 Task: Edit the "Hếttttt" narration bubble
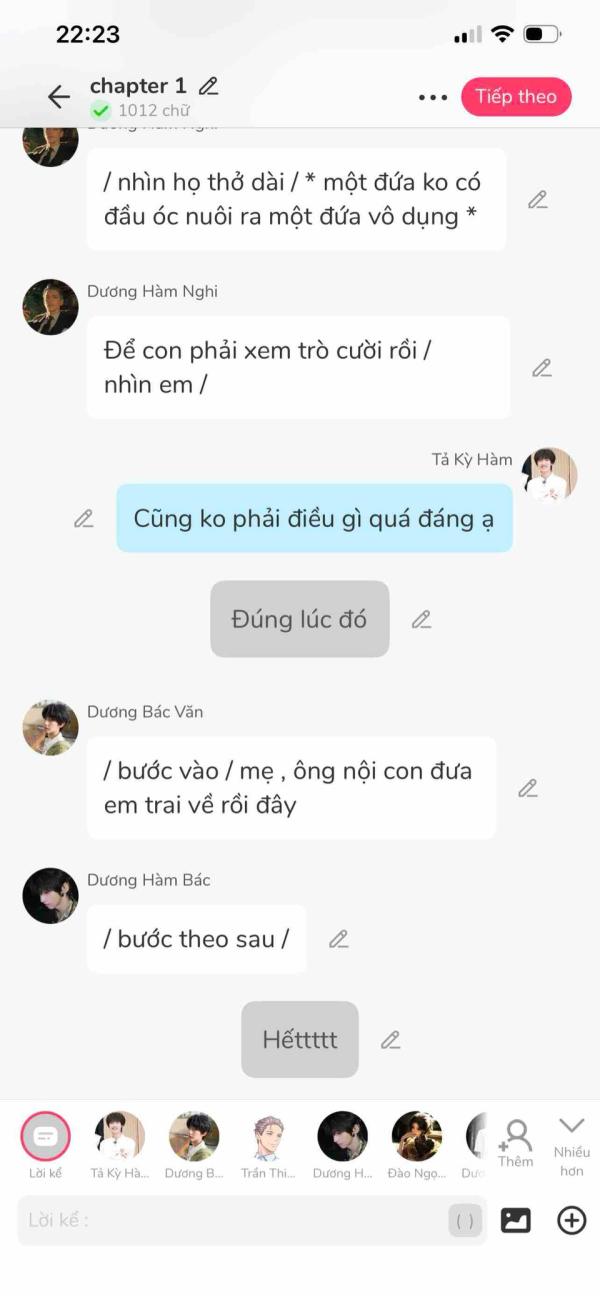coord(391,1040)
